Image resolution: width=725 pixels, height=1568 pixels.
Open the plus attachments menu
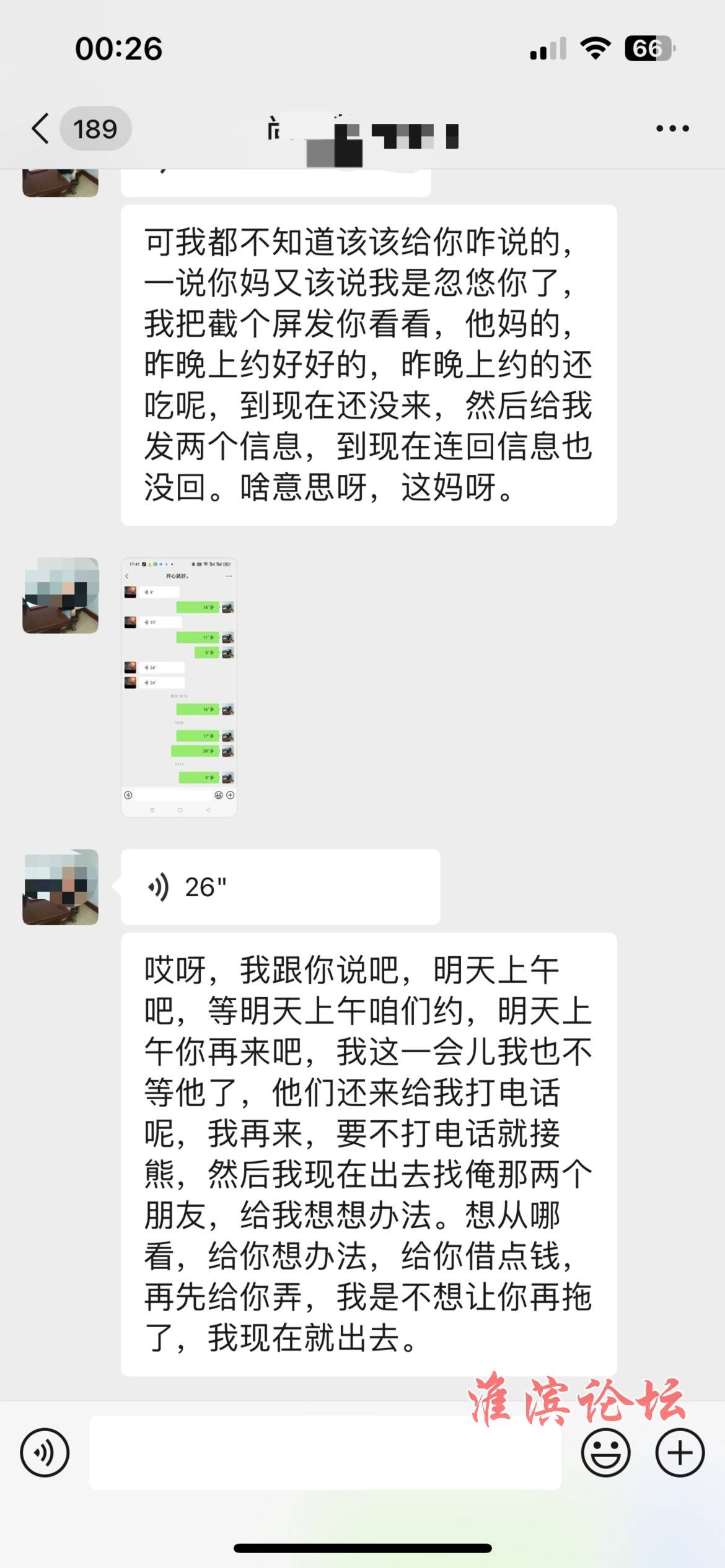coord(680,1452)
